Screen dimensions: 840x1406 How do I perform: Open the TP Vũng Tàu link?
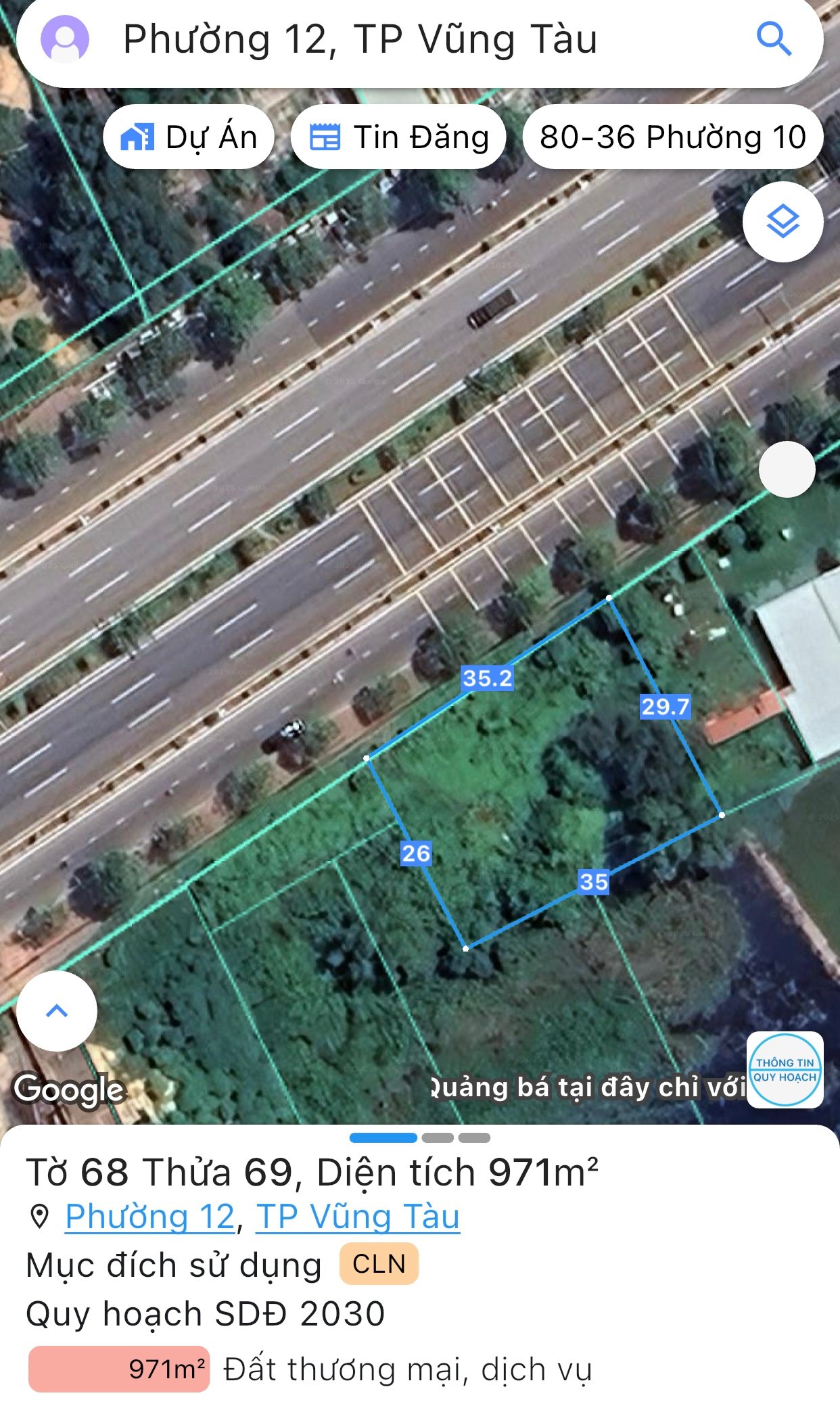pyautogui.click(x=358, y=1217)
